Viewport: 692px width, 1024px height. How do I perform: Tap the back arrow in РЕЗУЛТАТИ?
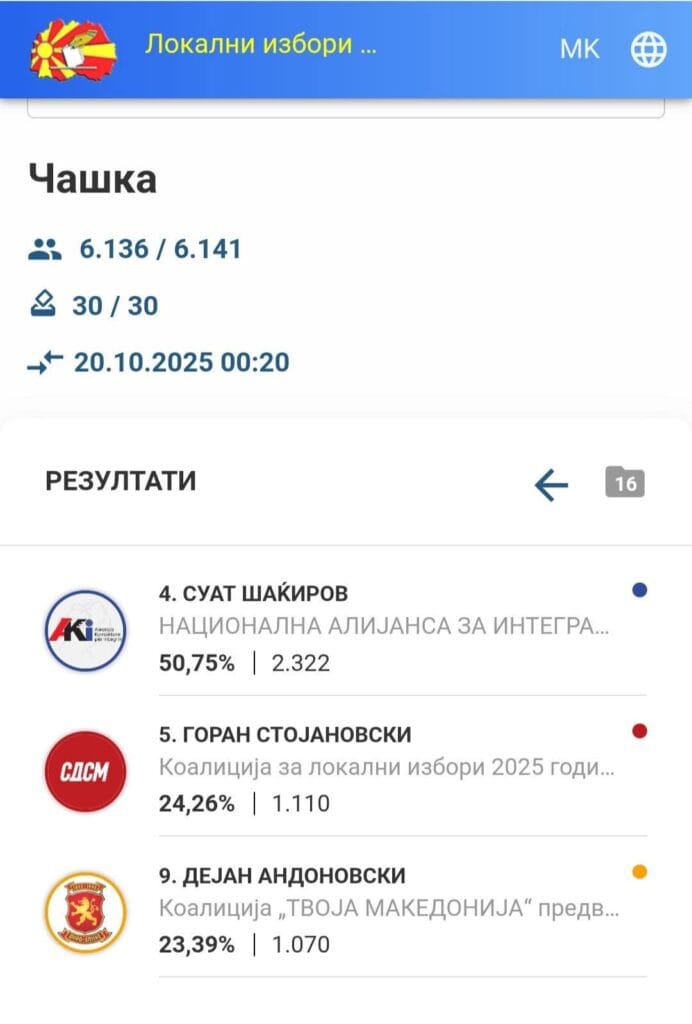(550, 485)
